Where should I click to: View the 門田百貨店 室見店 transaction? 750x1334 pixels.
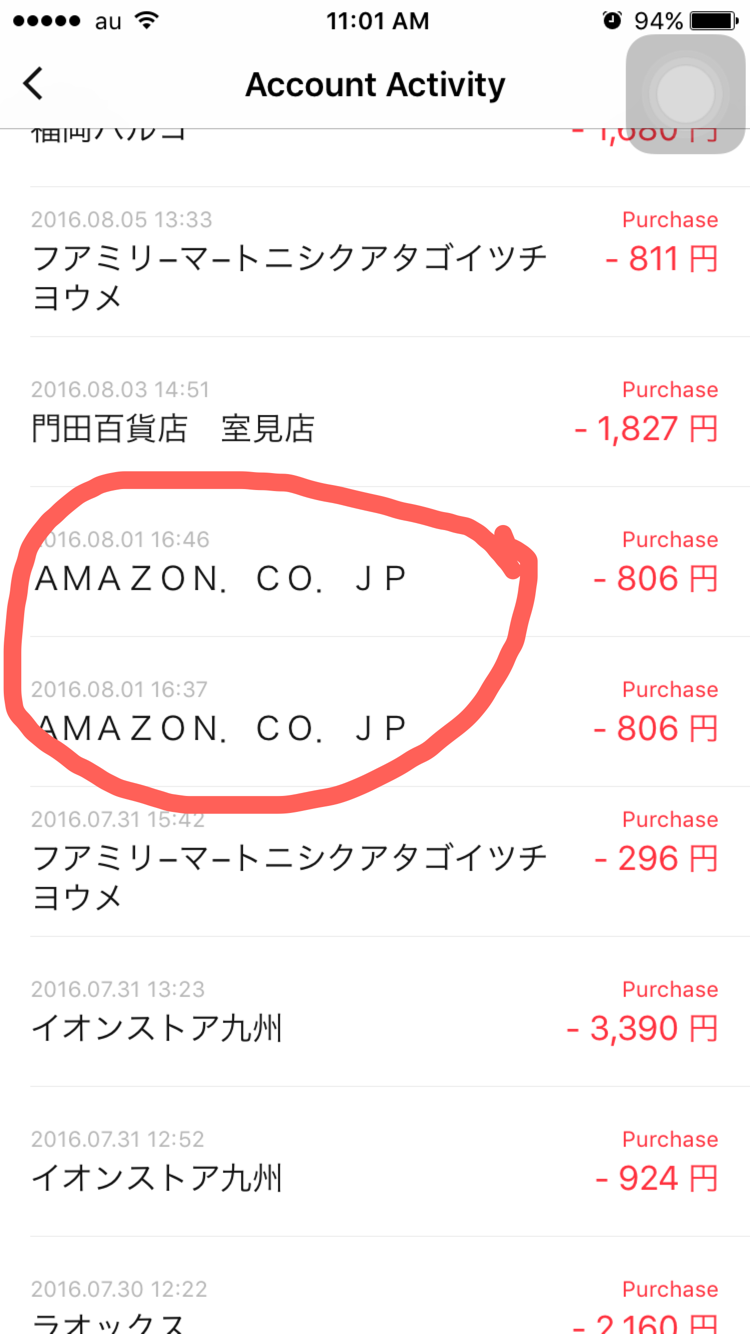click(375, 412)
